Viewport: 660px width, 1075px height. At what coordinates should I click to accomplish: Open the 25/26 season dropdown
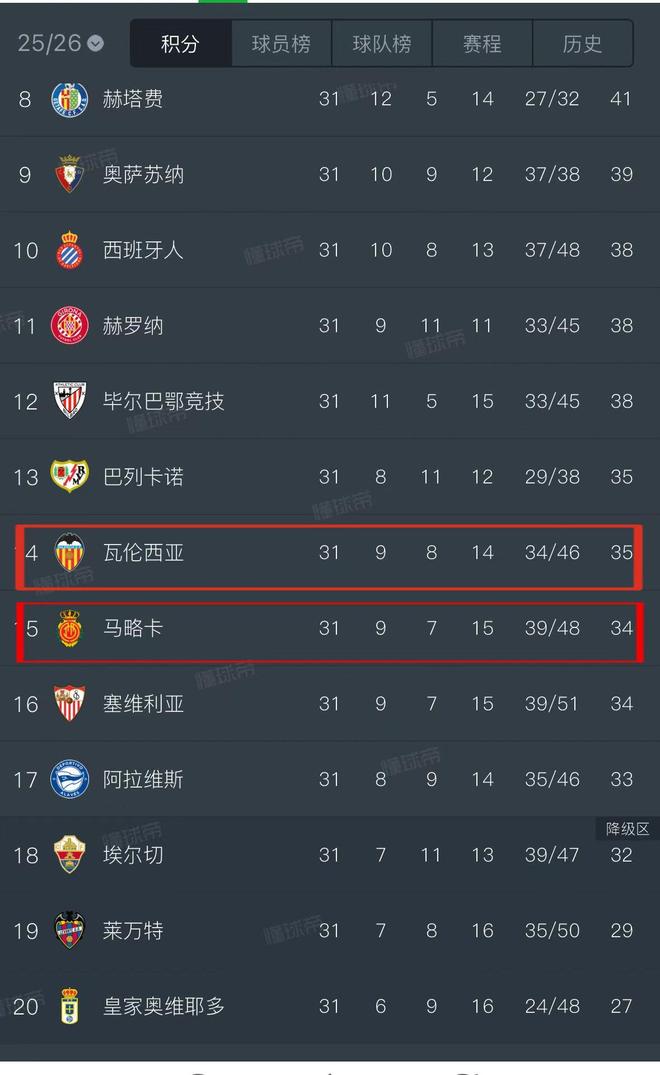pos(60,43)
